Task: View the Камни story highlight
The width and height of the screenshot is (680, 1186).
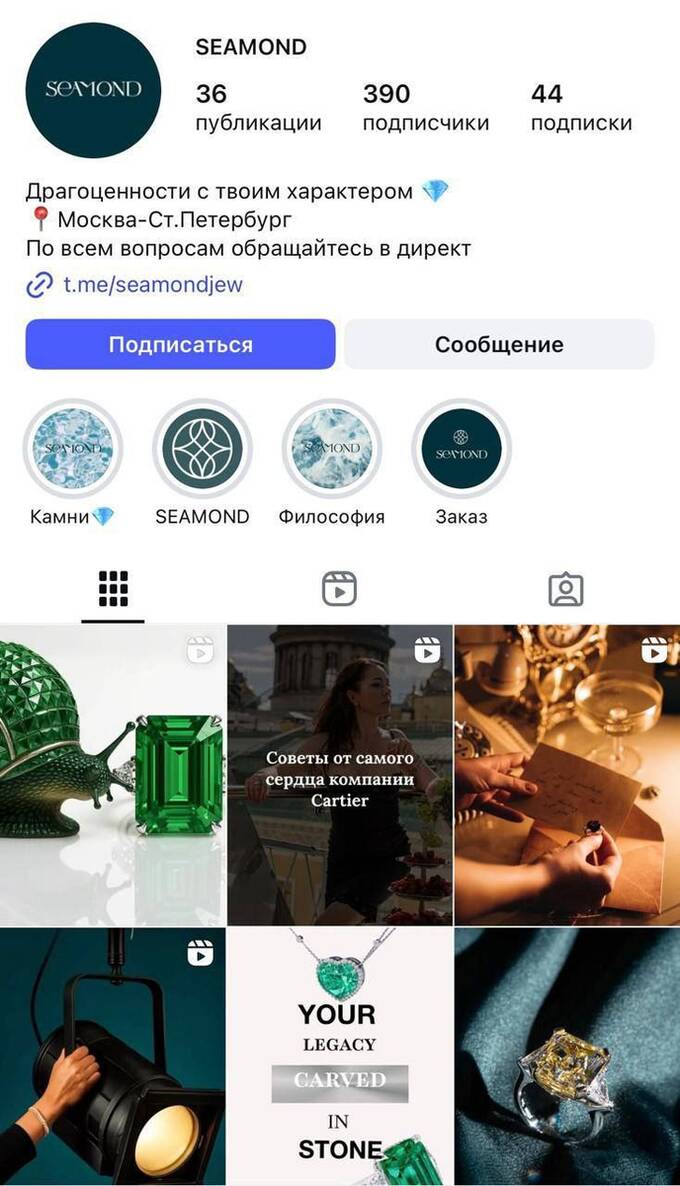Action: (x=73, y=449)
